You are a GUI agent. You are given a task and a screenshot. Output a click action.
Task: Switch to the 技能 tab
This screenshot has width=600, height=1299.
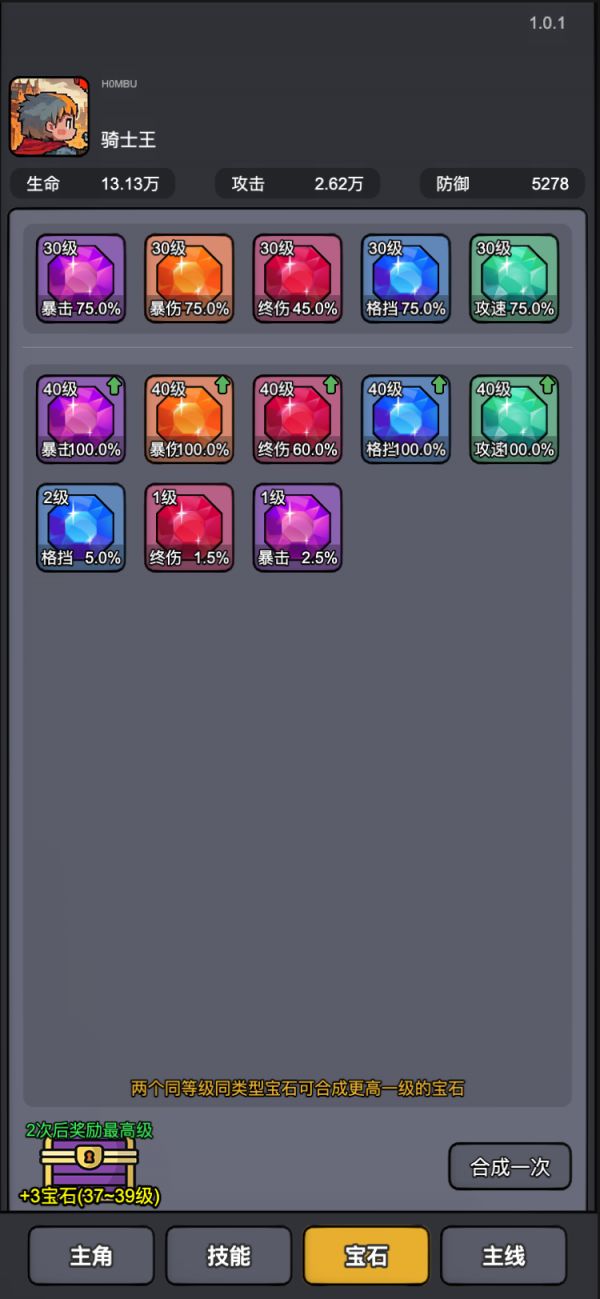[x=229, y=1255]
